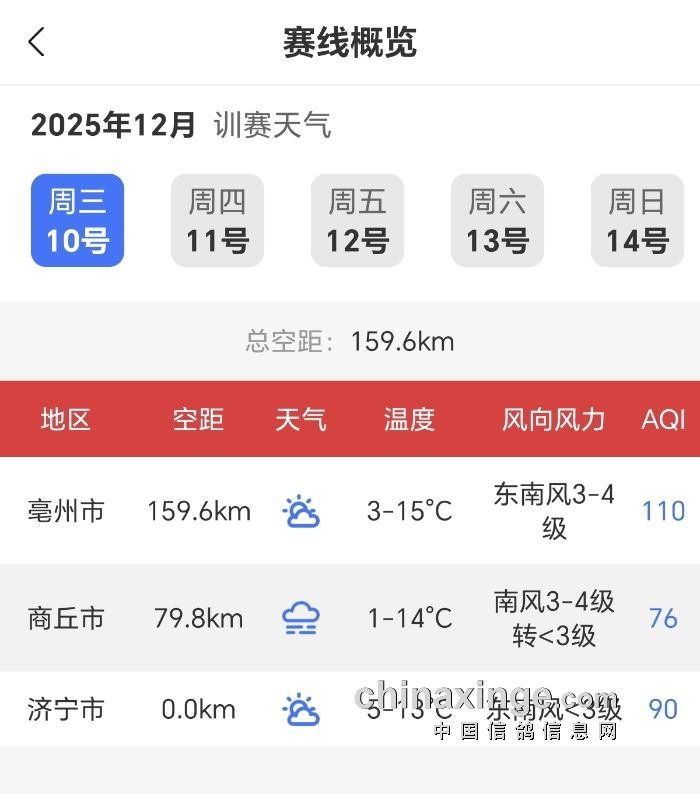Switch to 周四 11号 weather

(217, 221)
